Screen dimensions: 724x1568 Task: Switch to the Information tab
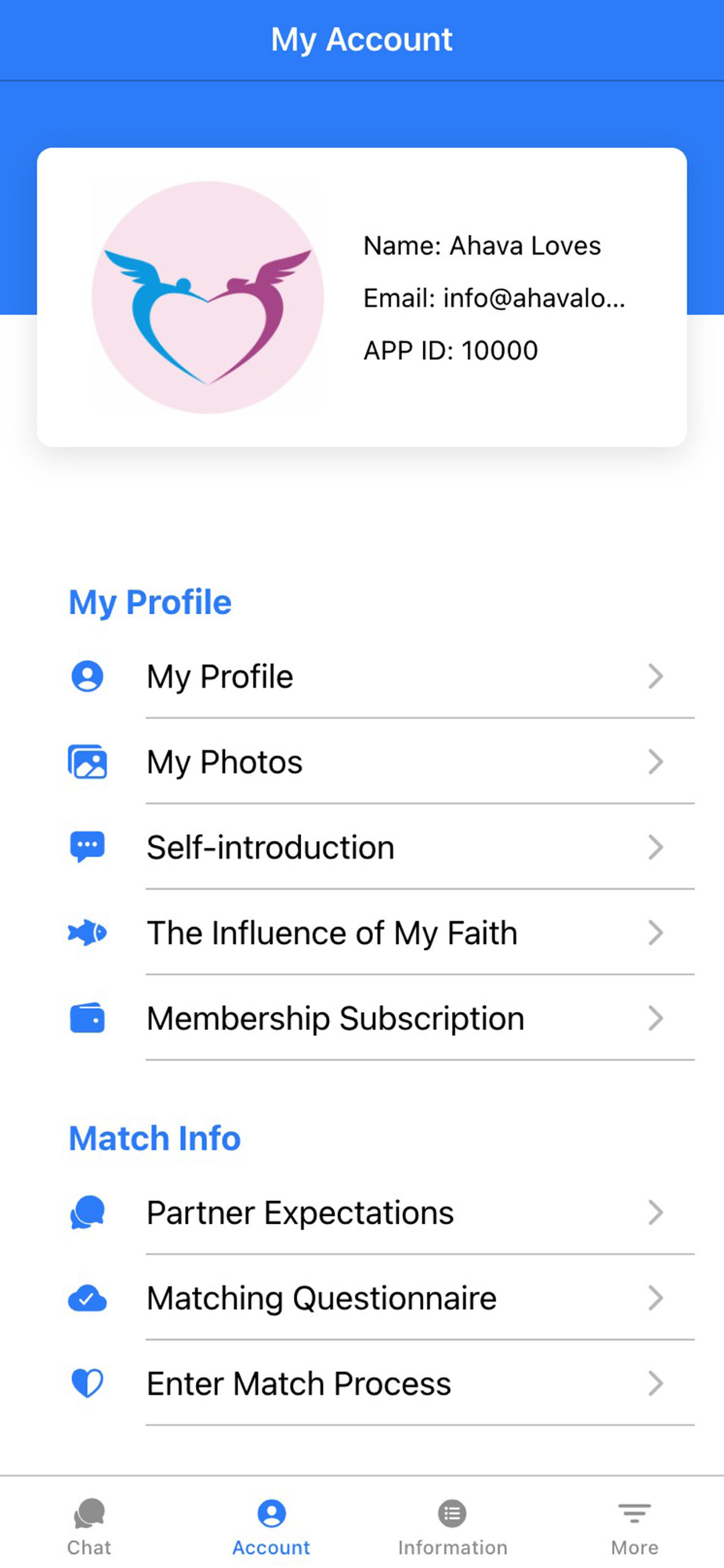(x=453, y=1526)
